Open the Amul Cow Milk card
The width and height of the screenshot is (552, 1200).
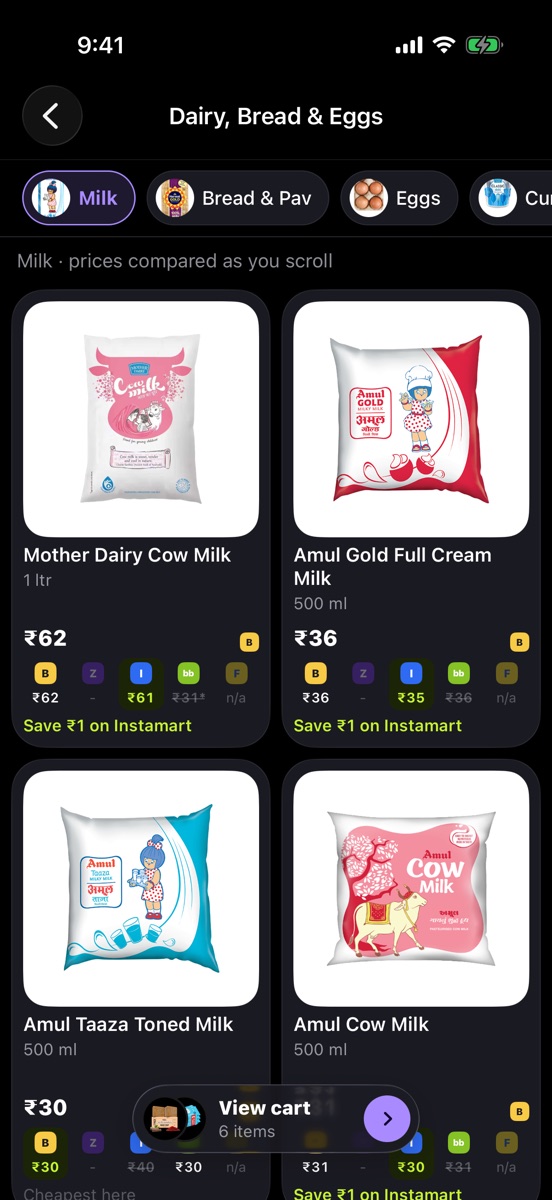pos(411,980)
